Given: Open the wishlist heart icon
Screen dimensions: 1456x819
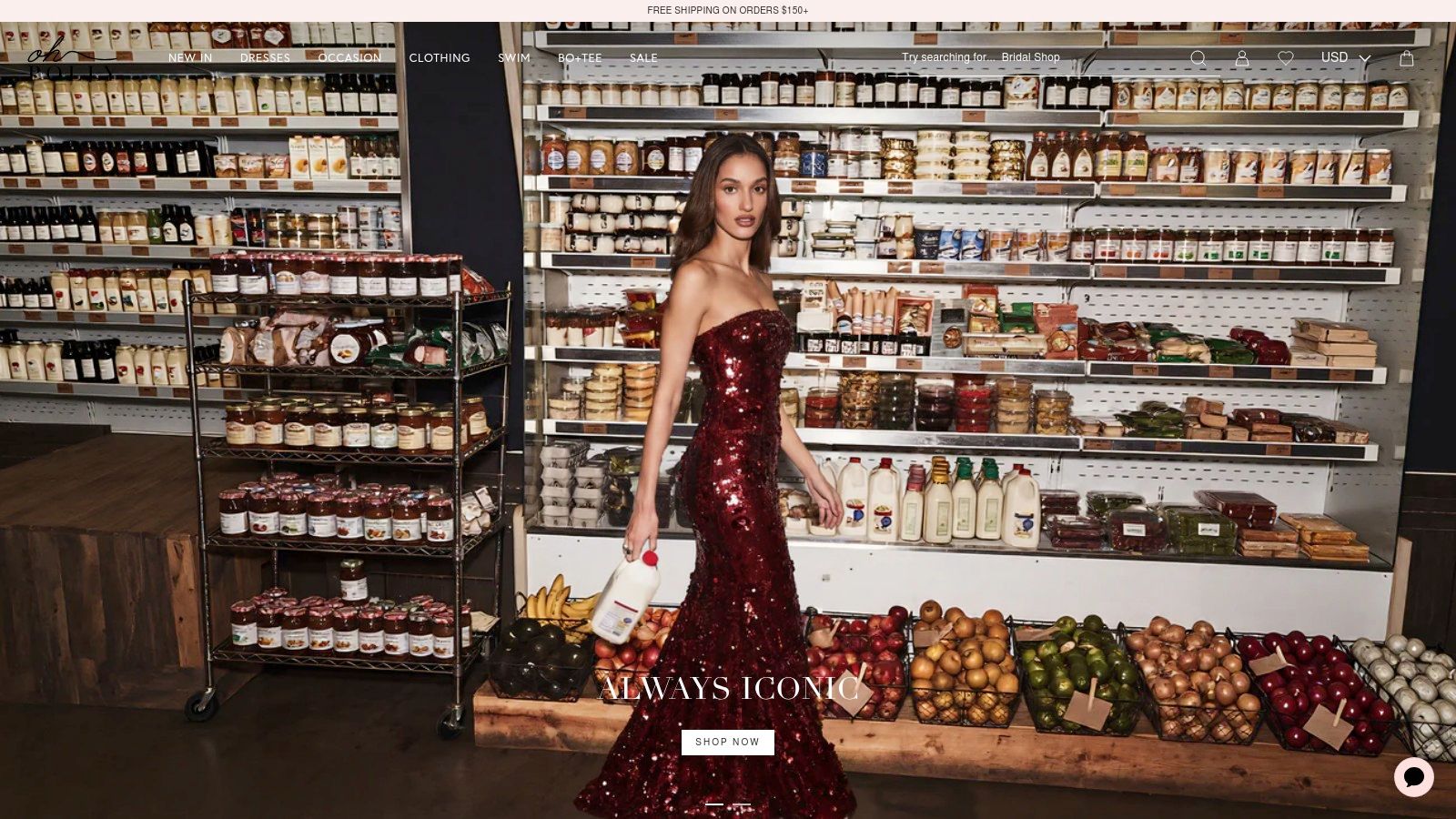Looking at the screenshot, I should (x=1285, y=58).
